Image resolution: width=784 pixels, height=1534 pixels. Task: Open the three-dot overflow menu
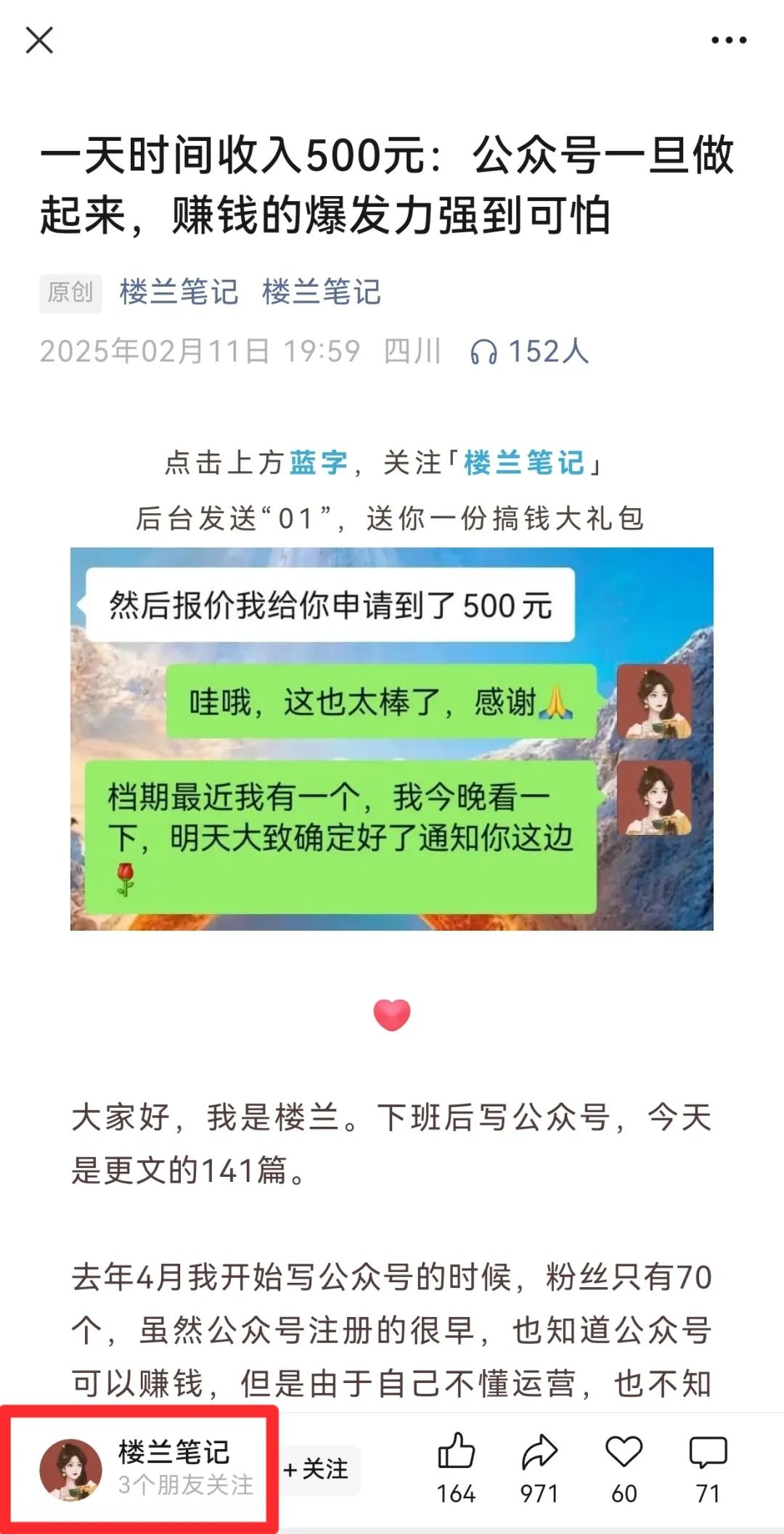[729, 41]
